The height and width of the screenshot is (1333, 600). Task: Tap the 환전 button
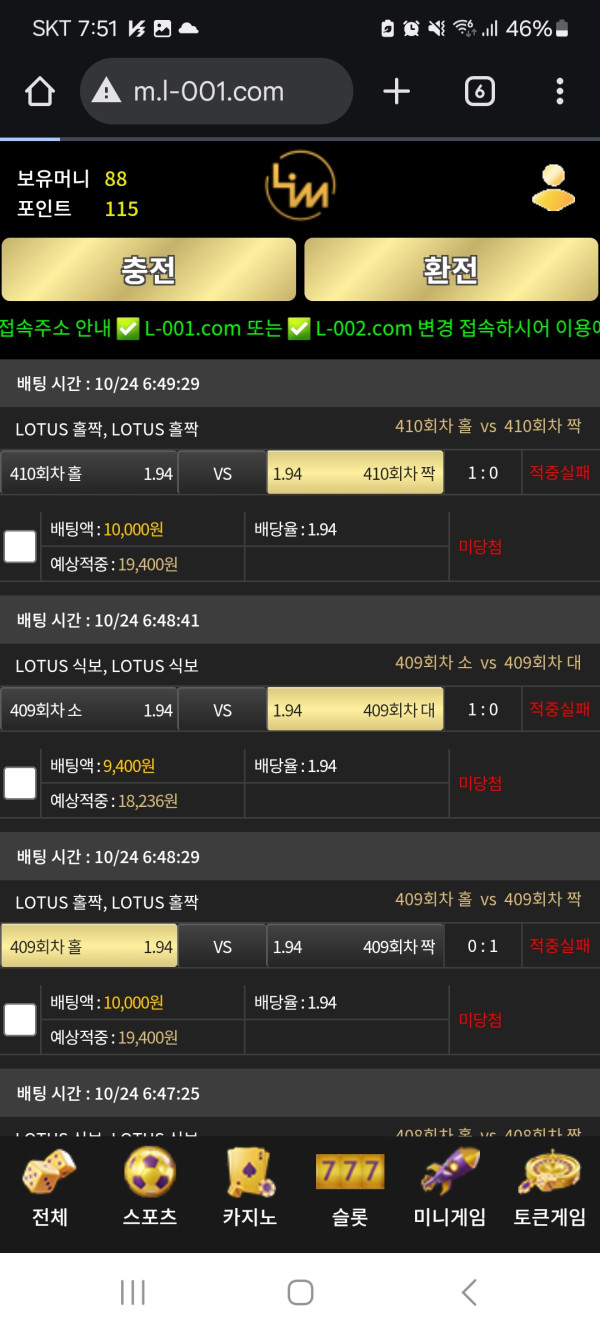click(451, 269)
